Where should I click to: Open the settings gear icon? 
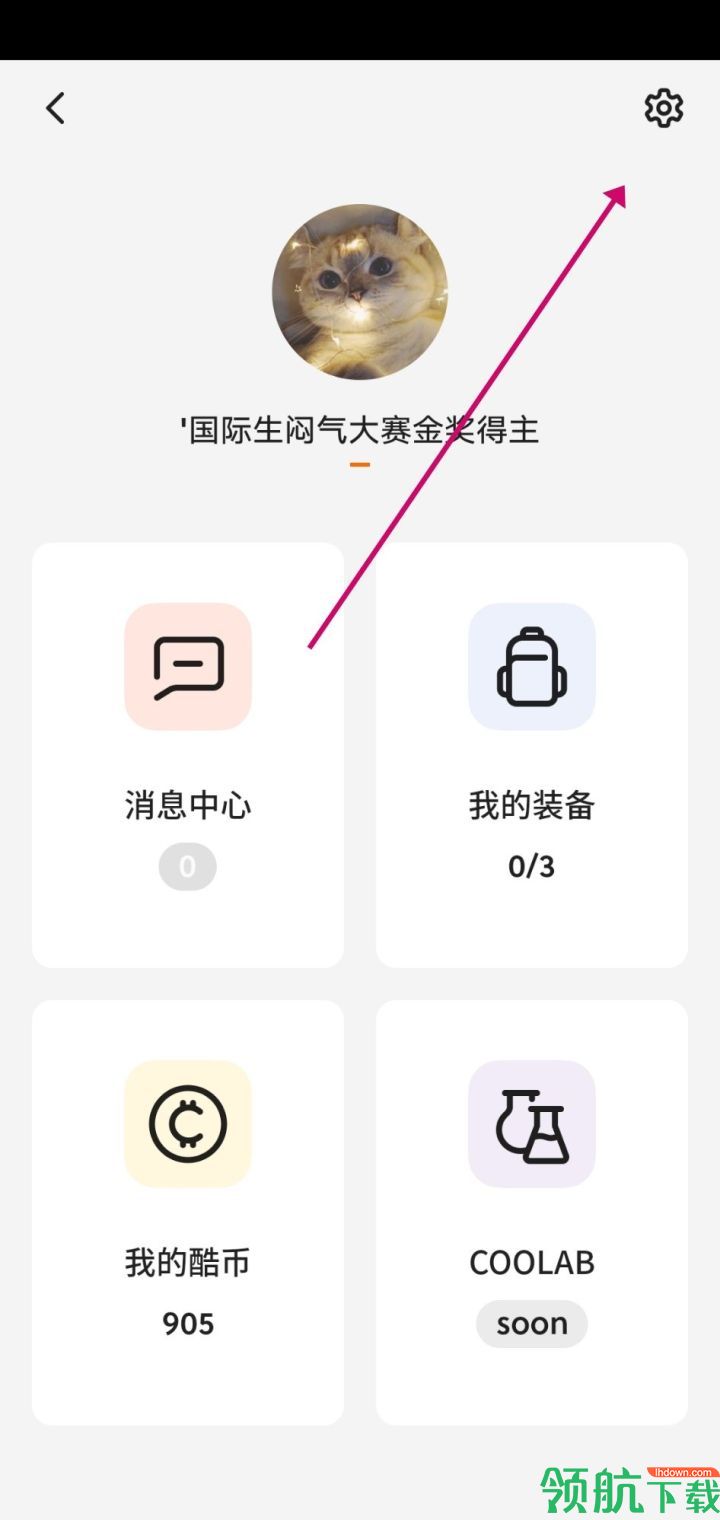click(x=663, y=108)
